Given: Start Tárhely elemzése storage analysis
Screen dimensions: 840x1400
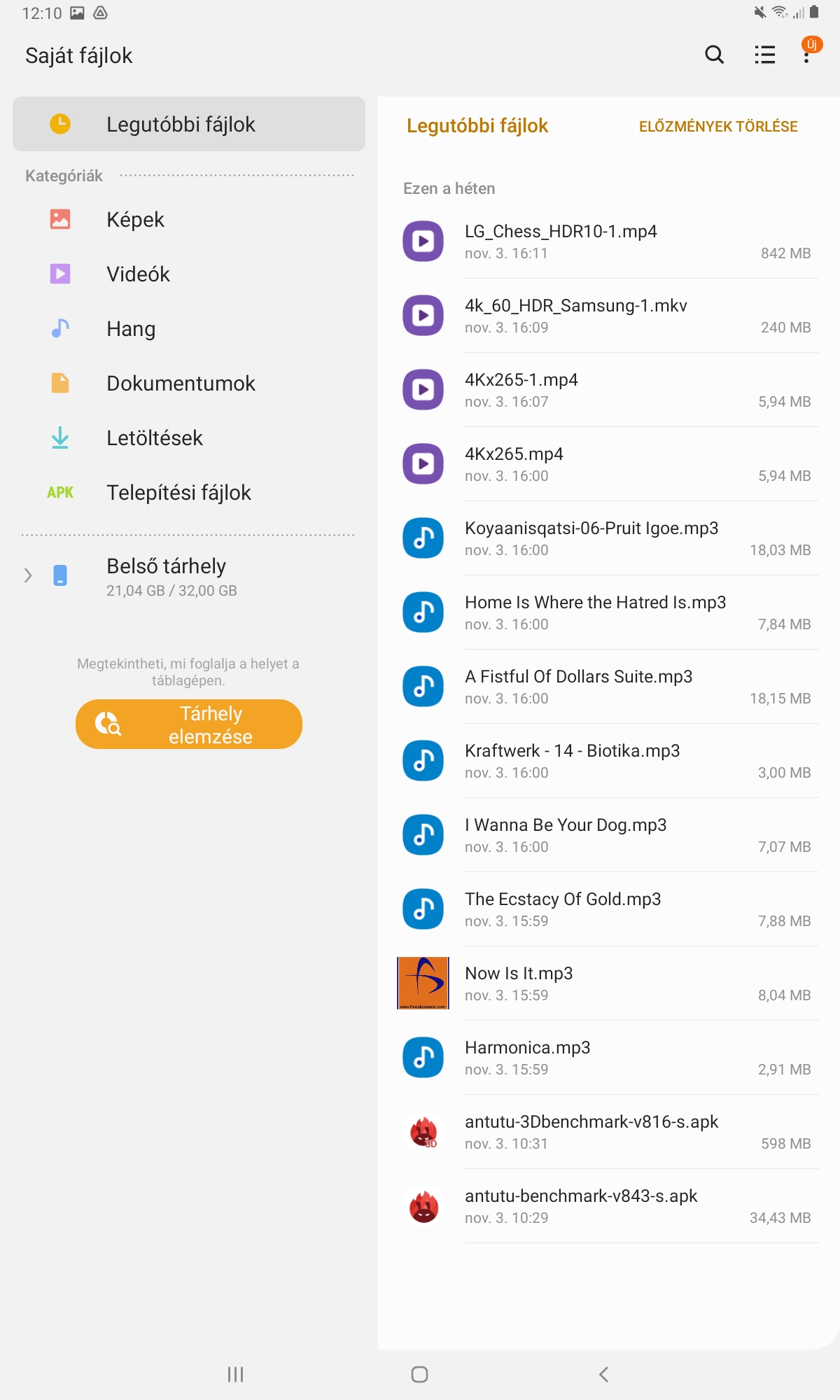Looking at the screenshot, I should tap(189, 724).
